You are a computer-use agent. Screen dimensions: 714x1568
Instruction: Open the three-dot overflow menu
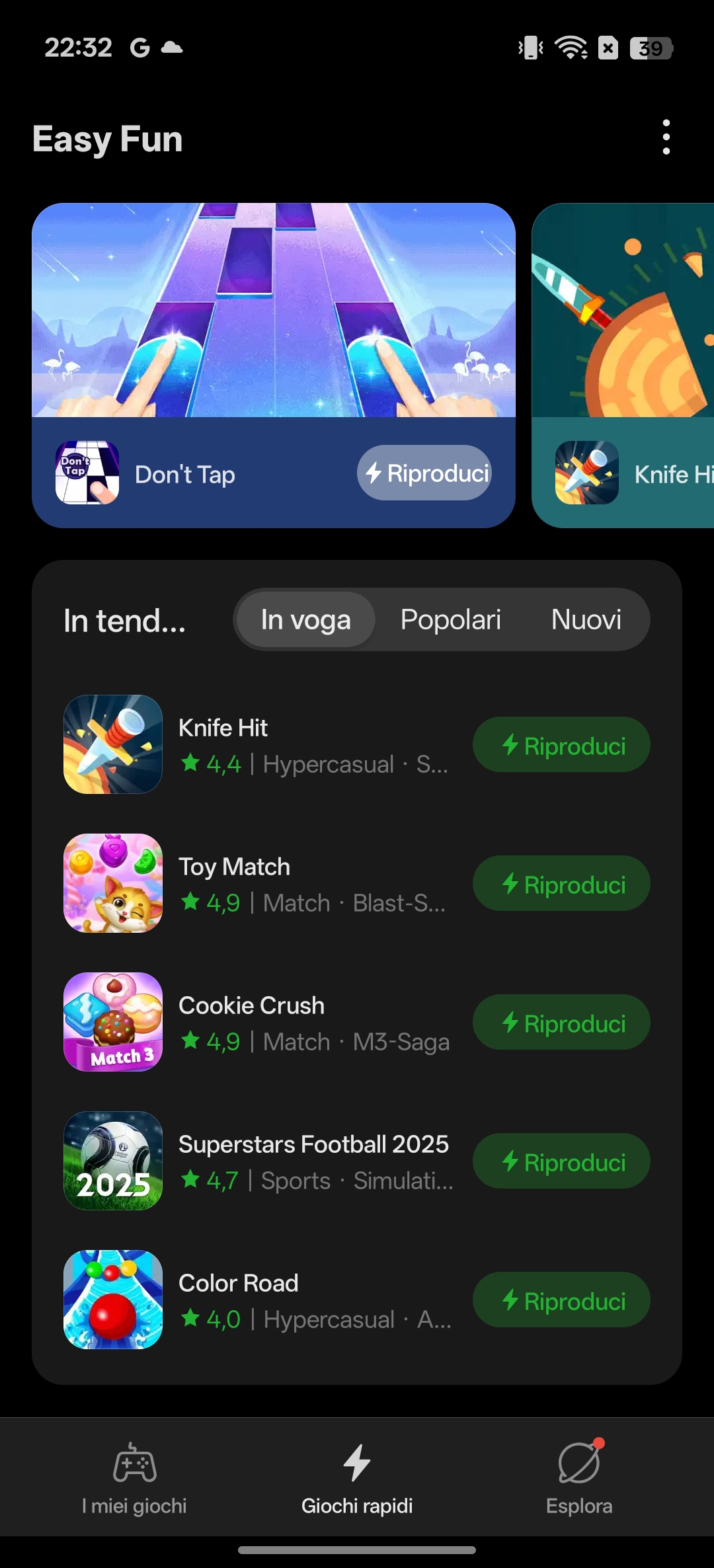pos(666,137)
